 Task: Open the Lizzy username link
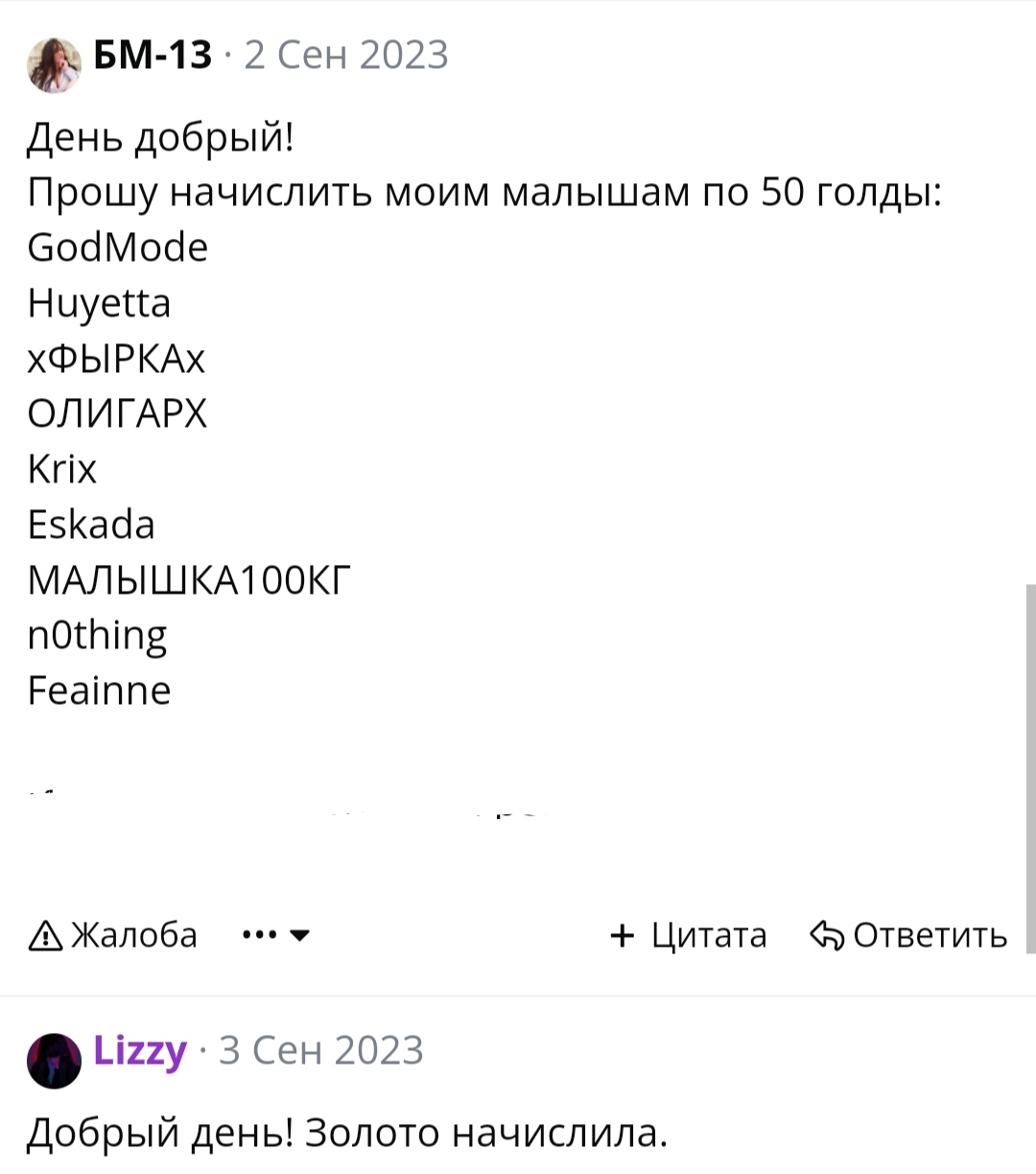click(140, 1050)
